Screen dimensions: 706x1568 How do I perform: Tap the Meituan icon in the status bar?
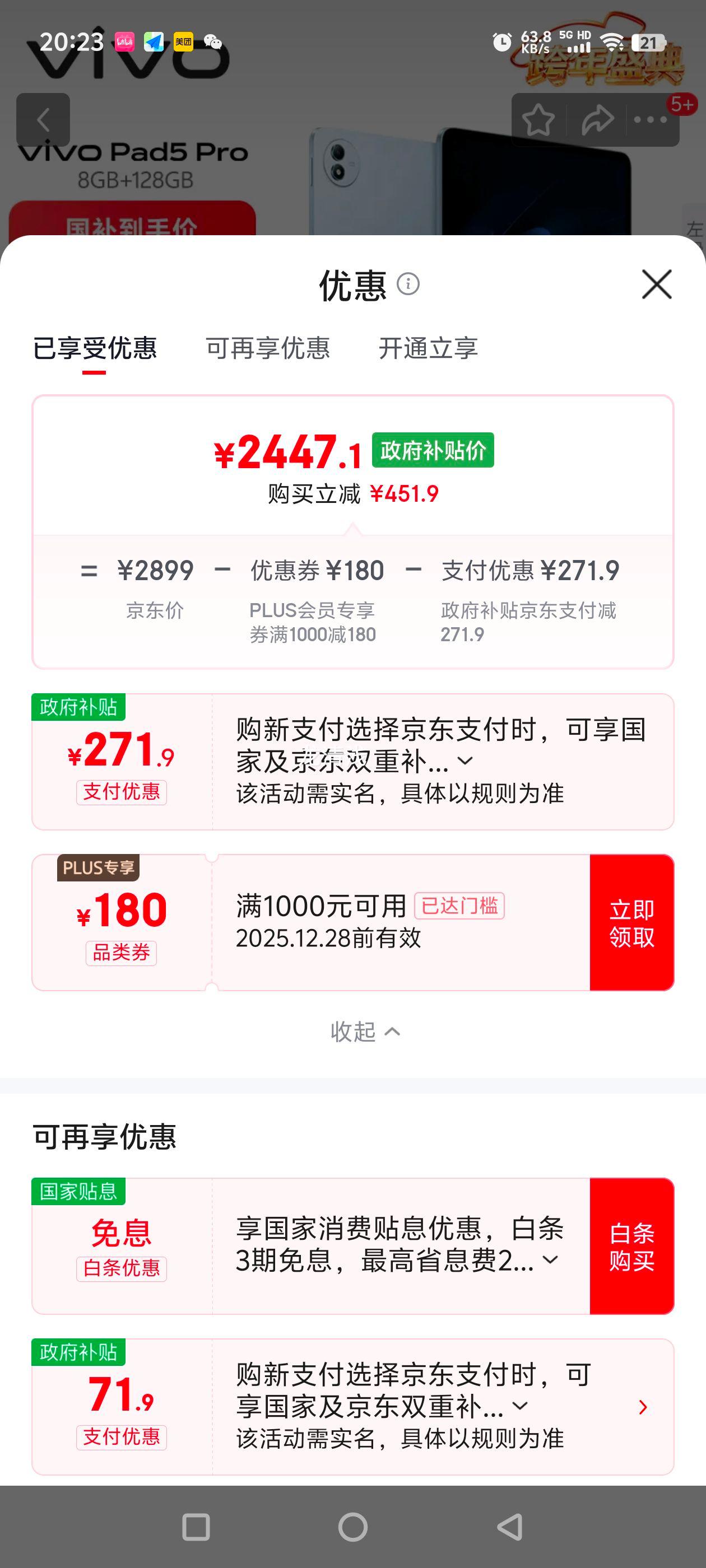click(183, 43)
